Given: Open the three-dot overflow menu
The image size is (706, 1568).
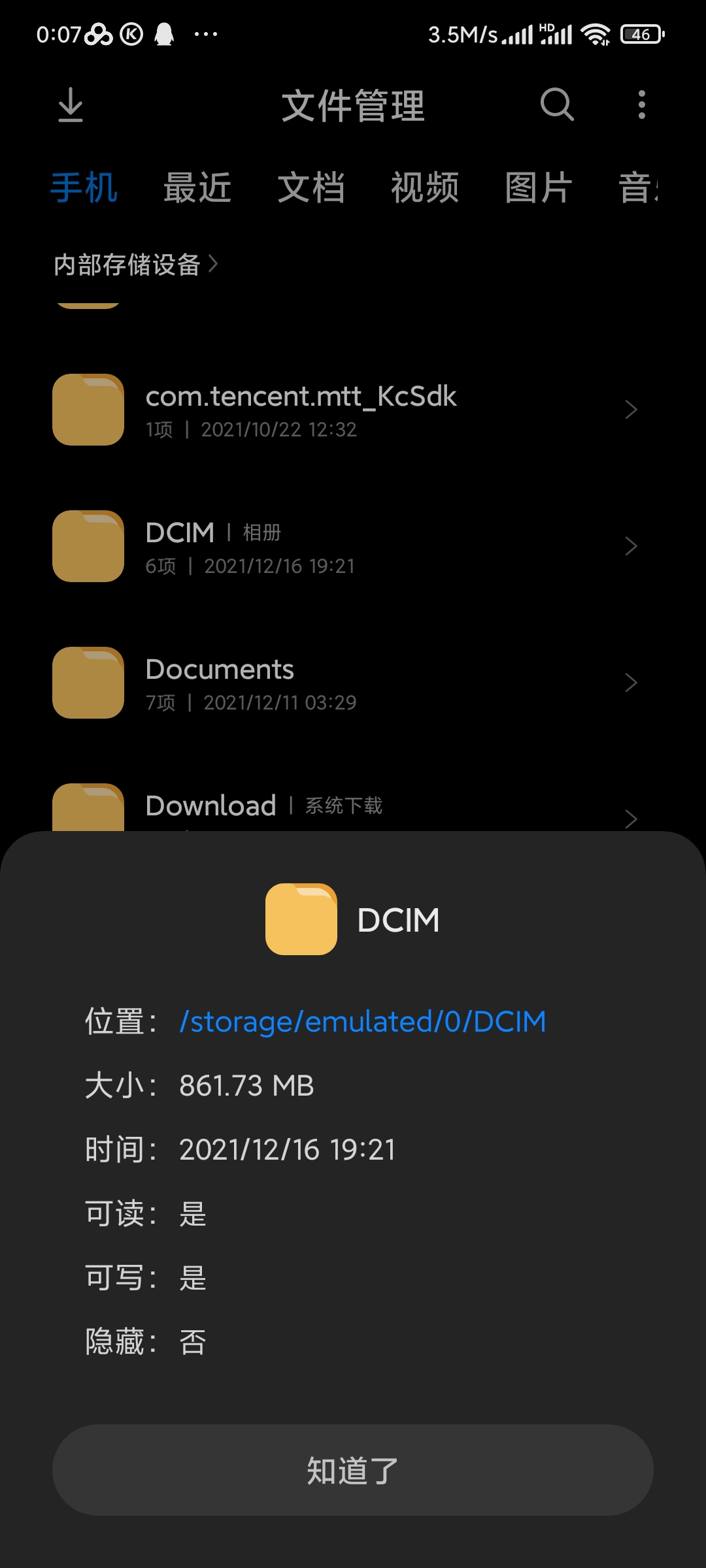Looking at the screenshot, I should [642, 105].
